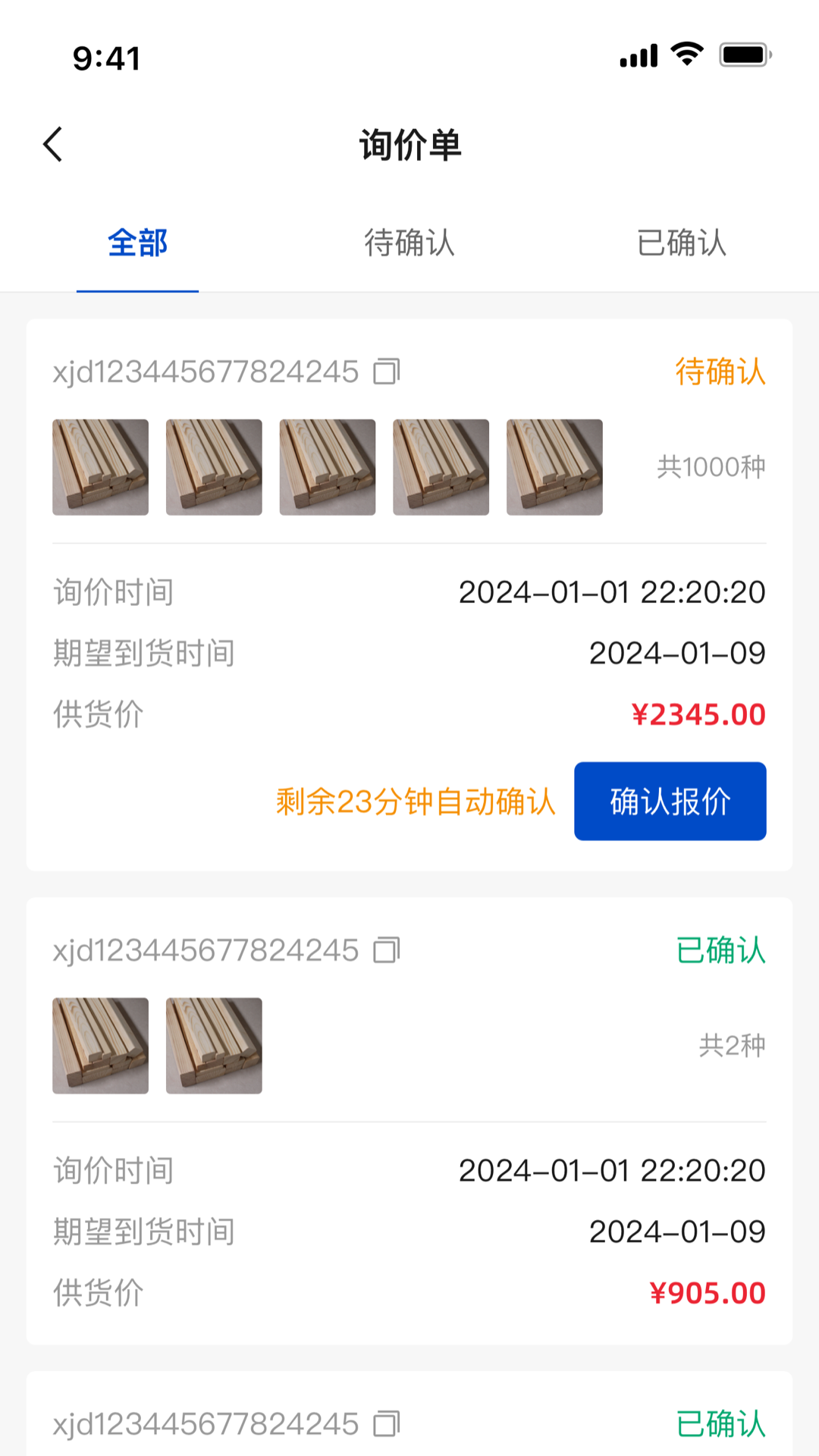Go back from the 询价单 page

coord(52,144)
